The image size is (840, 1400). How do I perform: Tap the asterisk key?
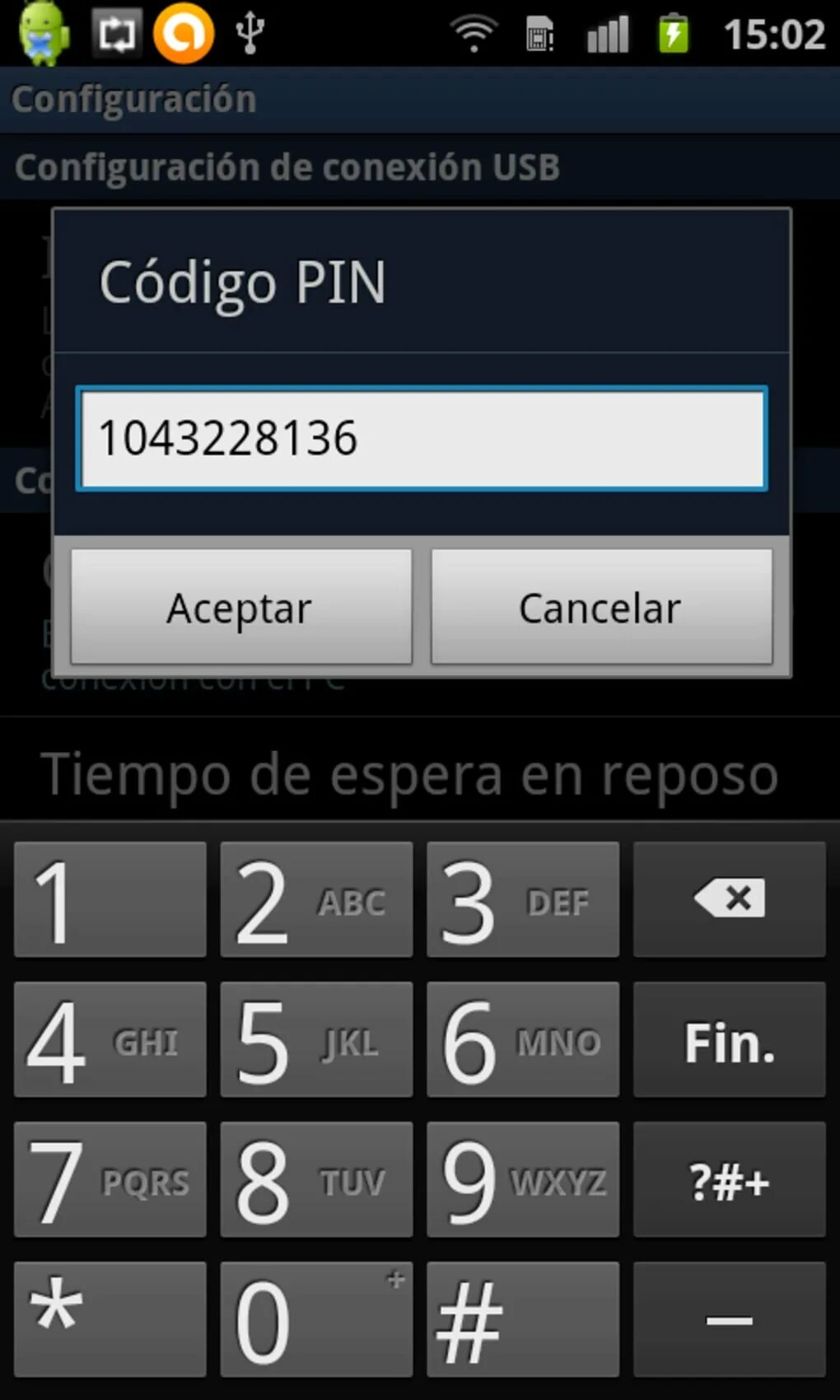[110, 1319]
